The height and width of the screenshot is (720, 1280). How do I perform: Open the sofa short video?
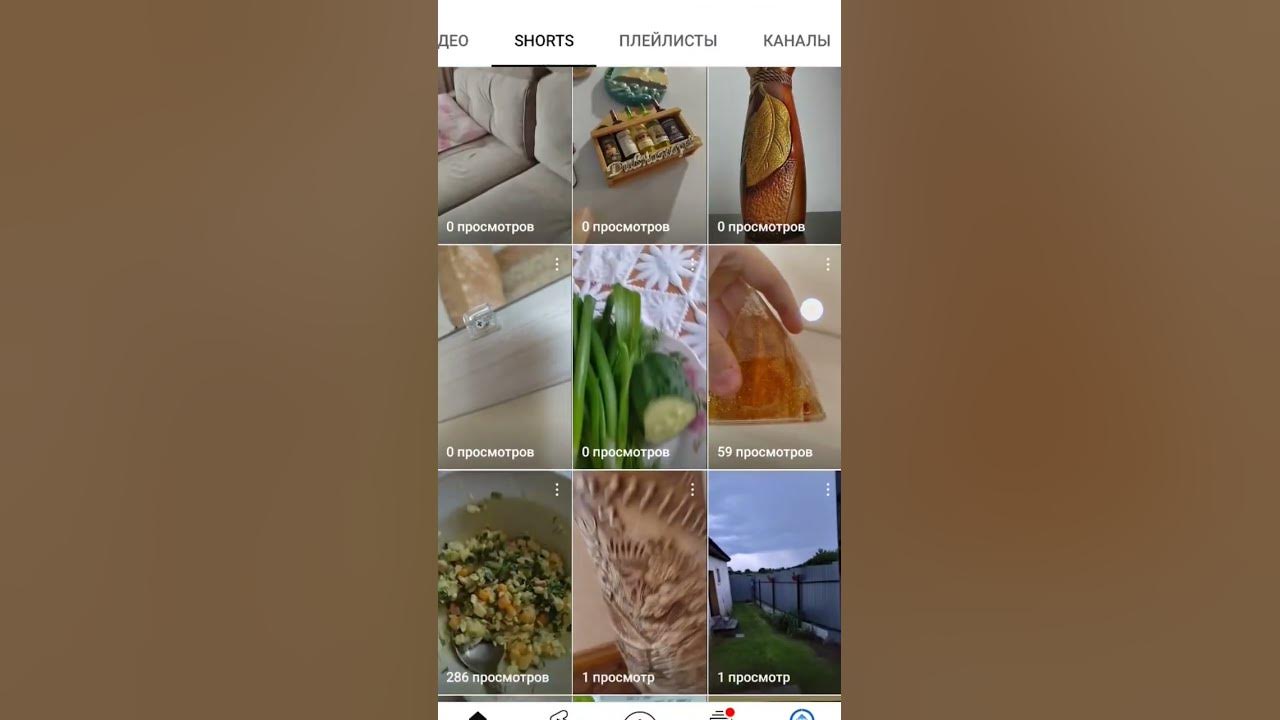(504, 150)
